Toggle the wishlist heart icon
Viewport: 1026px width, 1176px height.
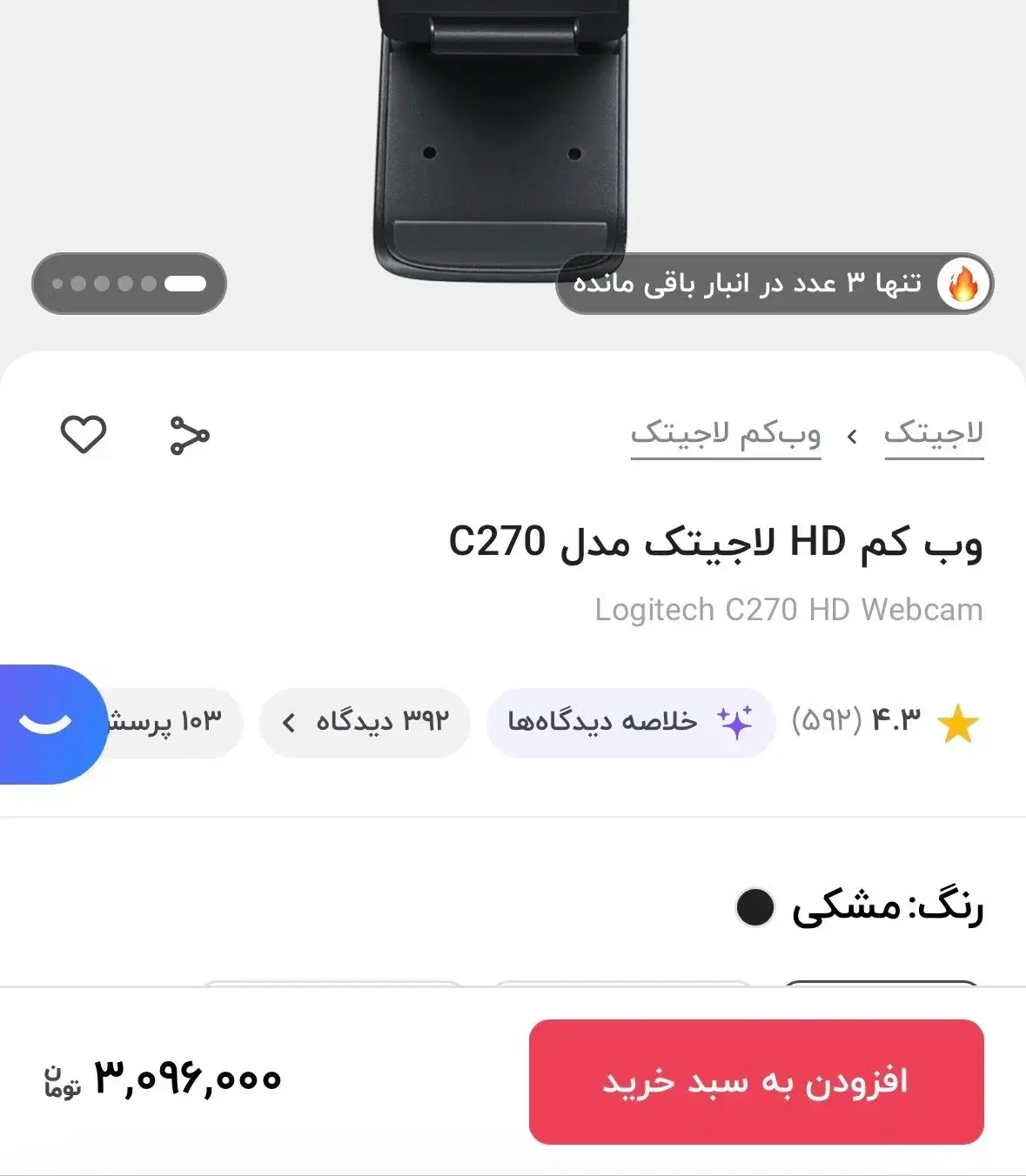tap(84, 435)
